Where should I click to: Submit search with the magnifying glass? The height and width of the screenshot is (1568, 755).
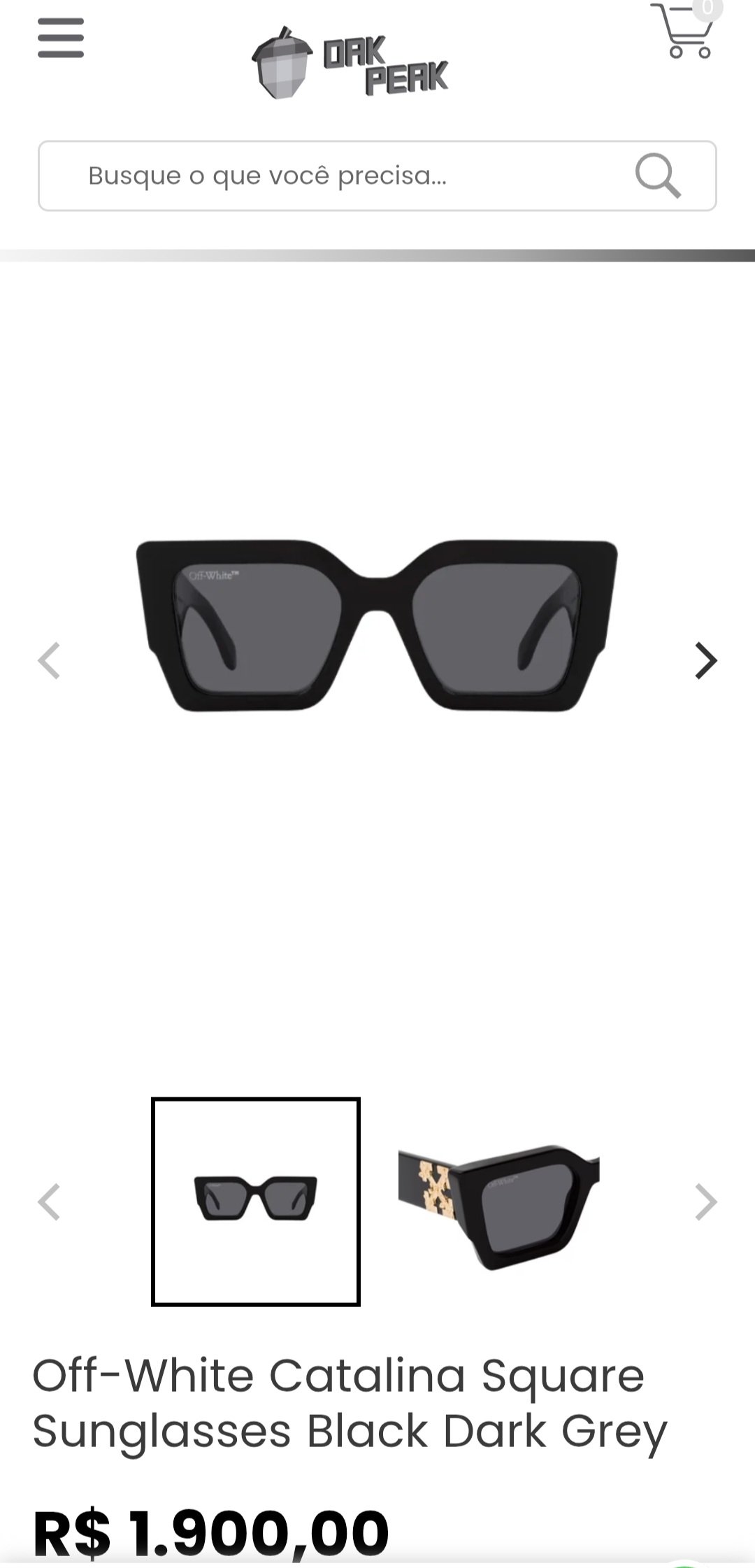657,176
